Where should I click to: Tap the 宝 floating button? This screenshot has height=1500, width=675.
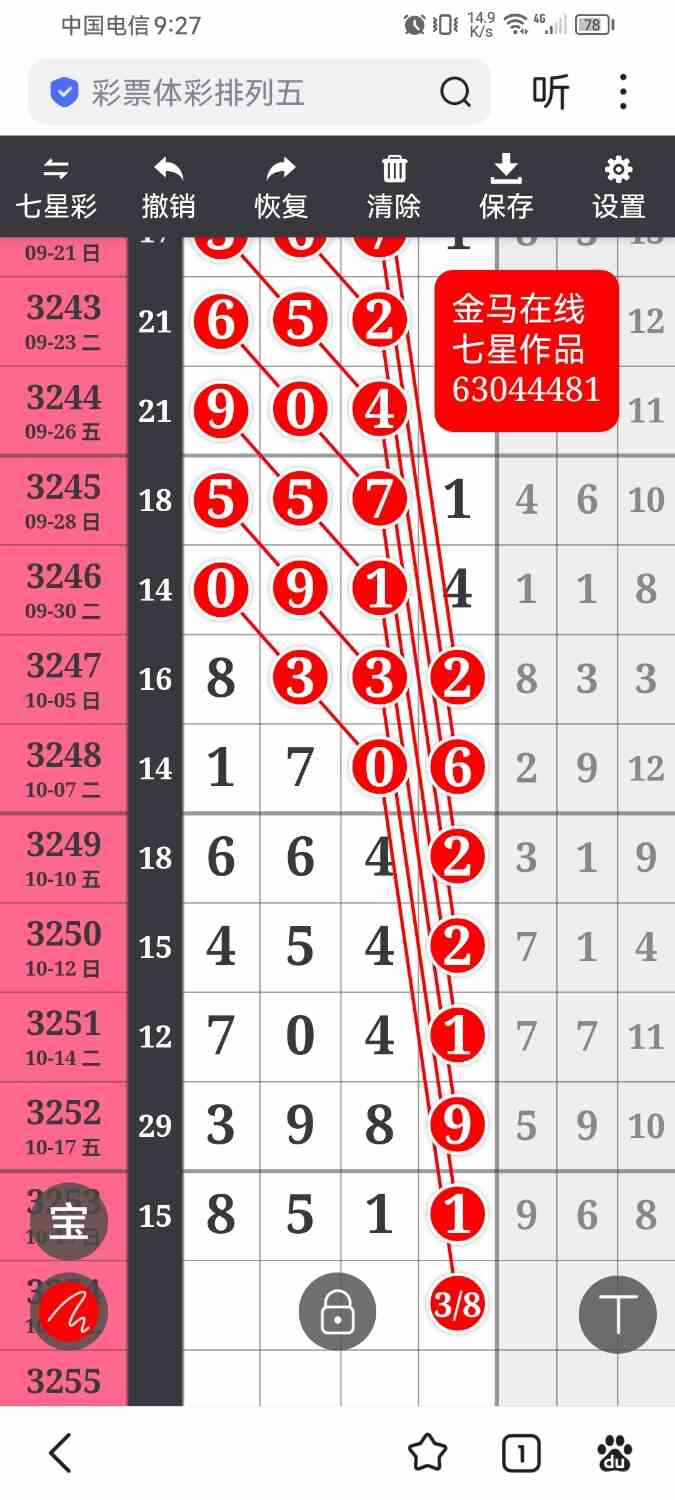click(x=69, y=1221)
